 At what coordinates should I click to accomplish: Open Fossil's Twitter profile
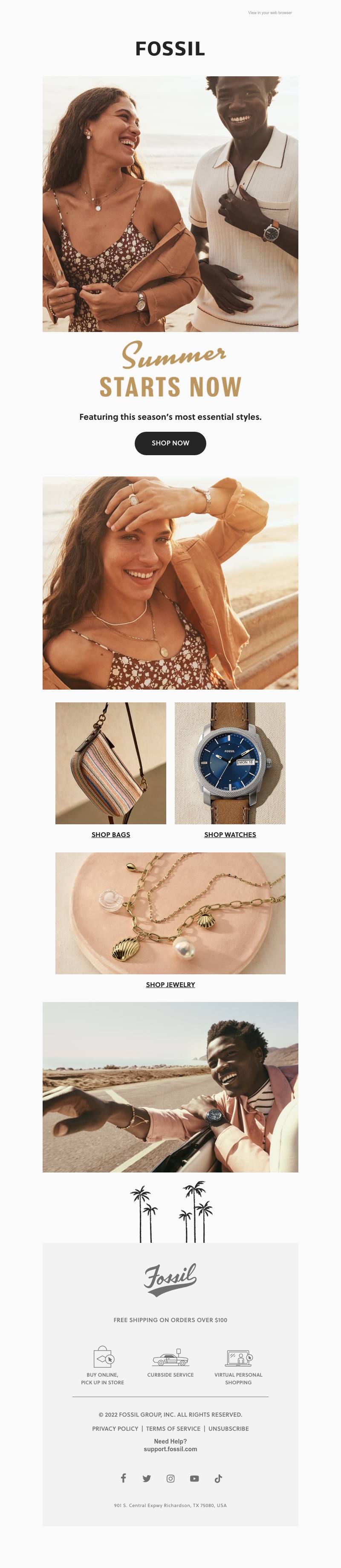click(x=147, y=1478)
